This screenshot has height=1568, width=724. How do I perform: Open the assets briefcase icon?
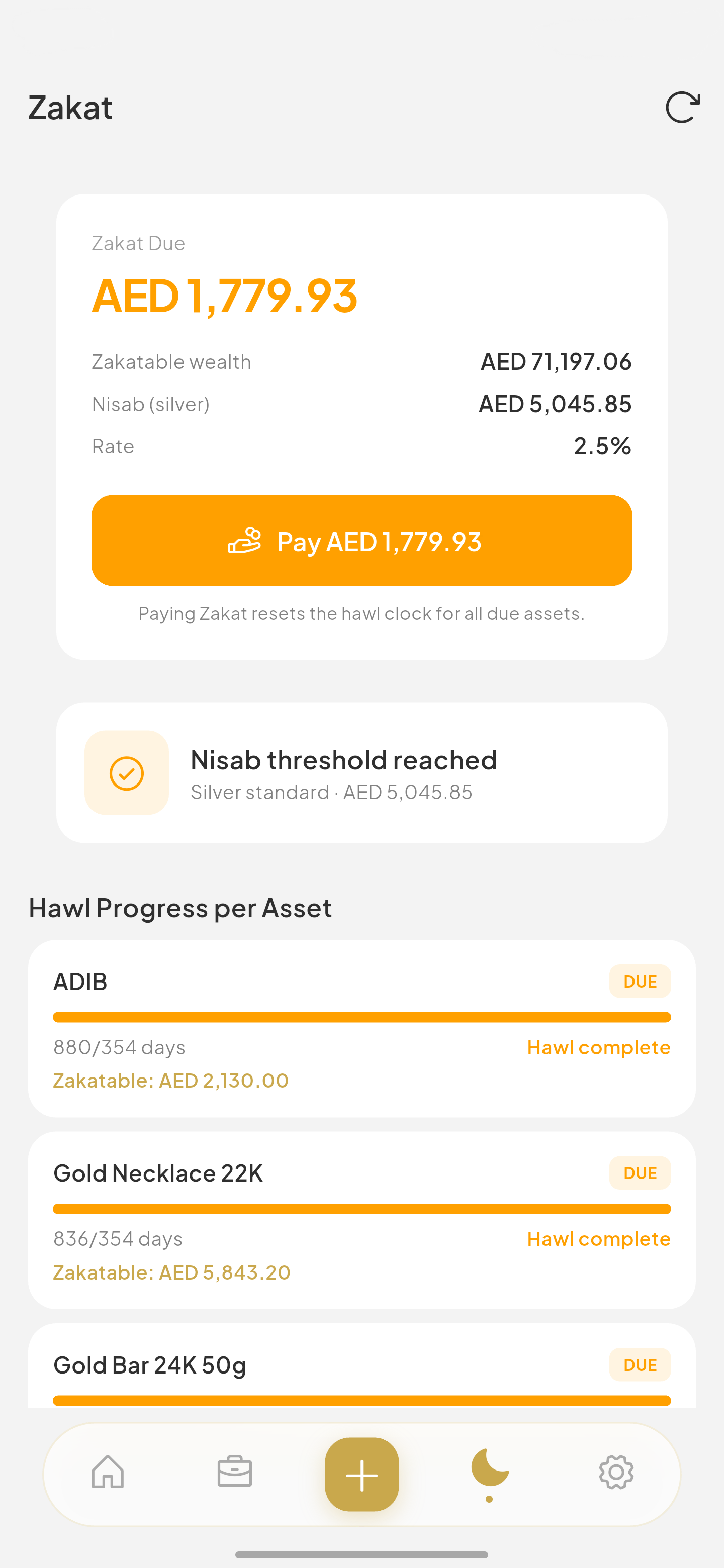[x=234, y=1474]
